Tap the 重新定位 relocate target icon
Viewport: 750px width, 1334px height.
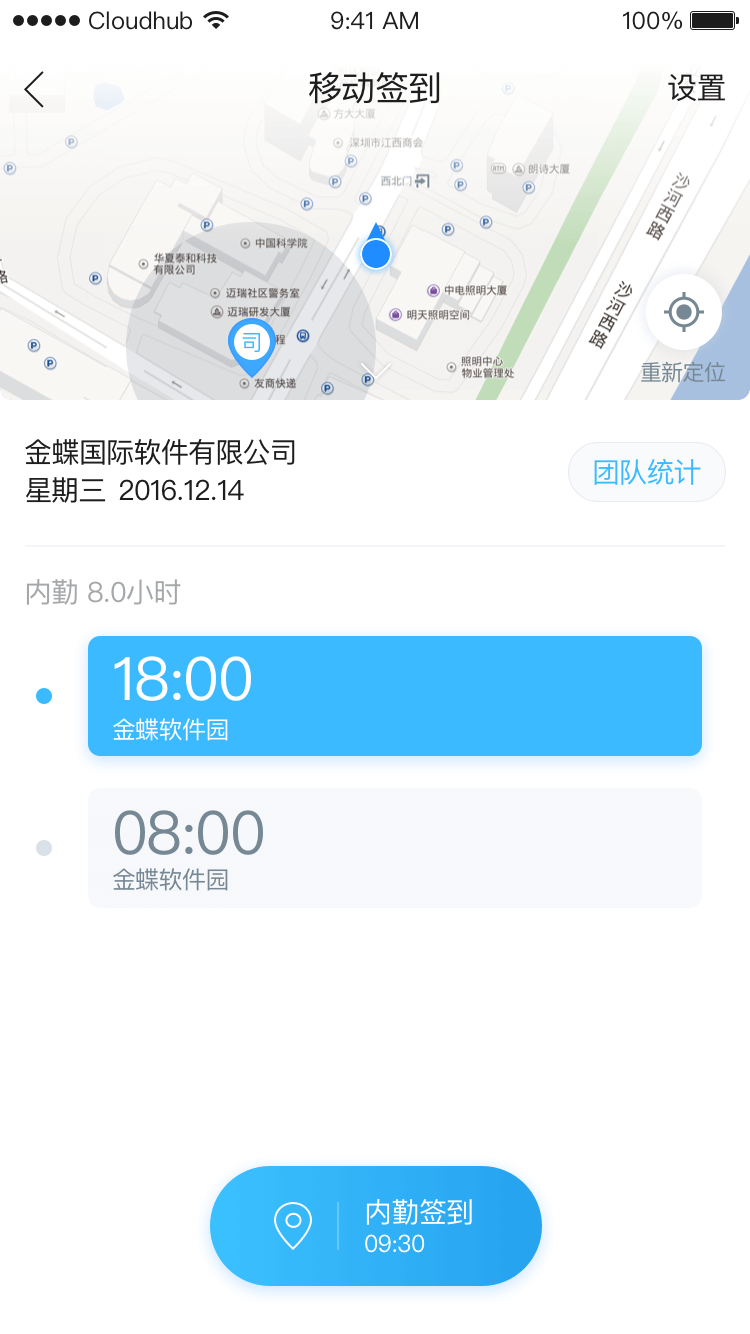[684, 313]
